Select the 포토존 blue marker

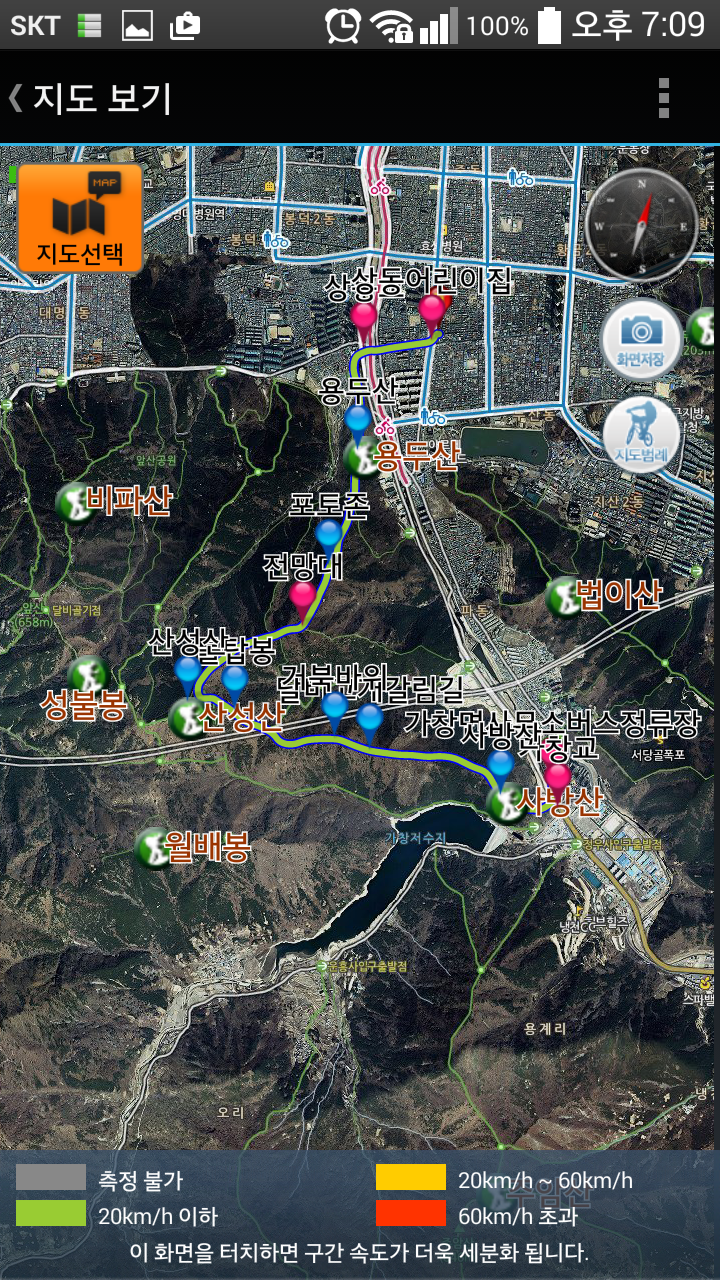click(x=328, y=533)
